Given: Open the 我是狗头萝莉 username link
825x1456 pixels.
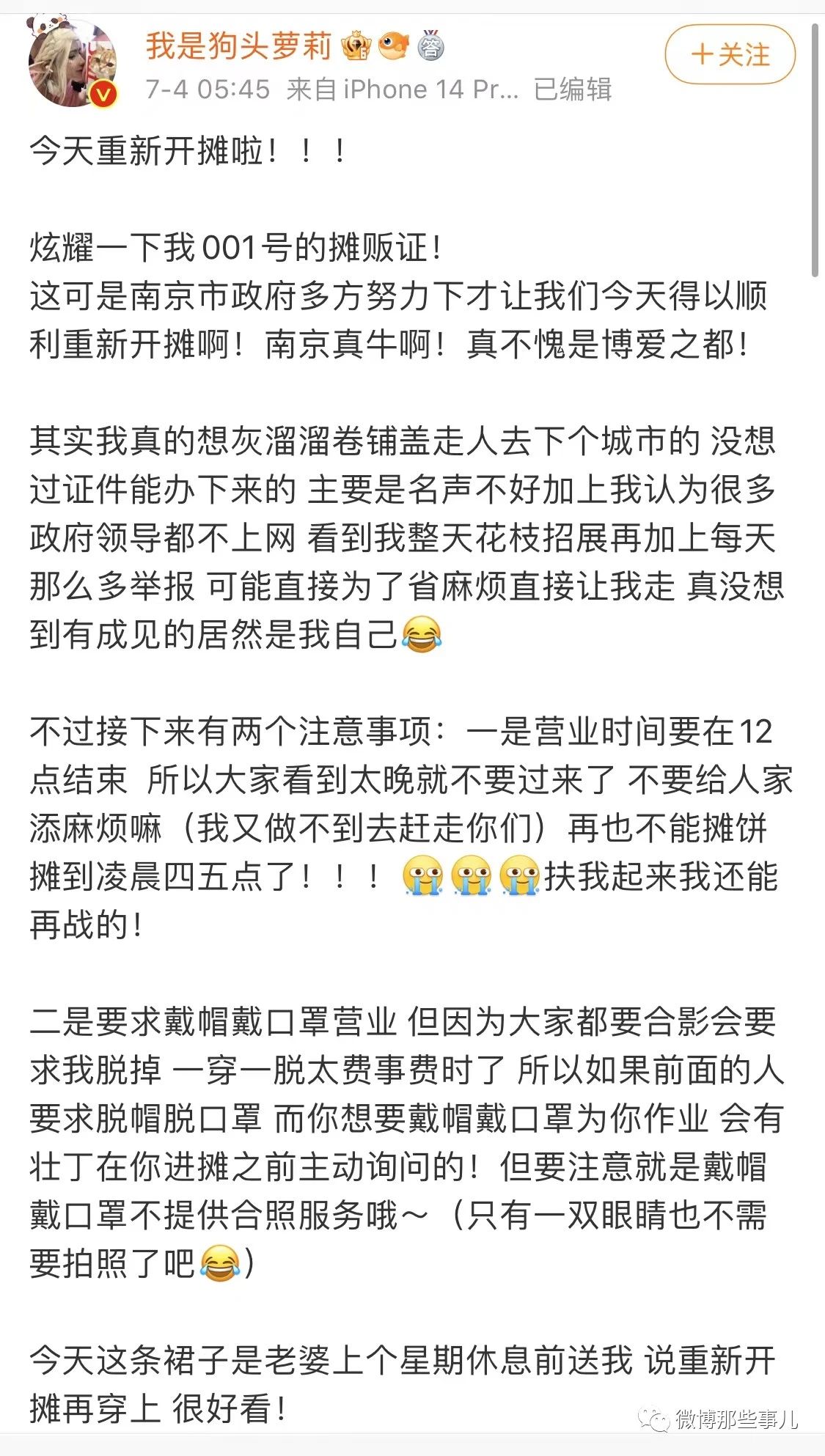Looking at the screenshot, I should (238, 45).
